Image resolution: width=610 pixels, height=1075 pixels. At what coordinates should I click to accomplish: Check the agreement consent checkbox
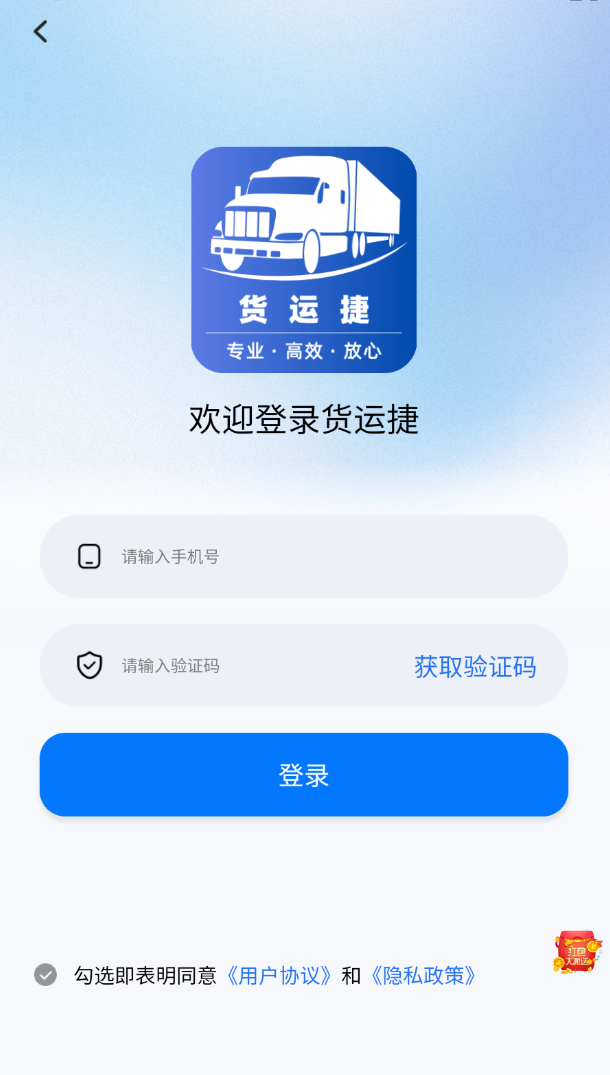(46, 975)
